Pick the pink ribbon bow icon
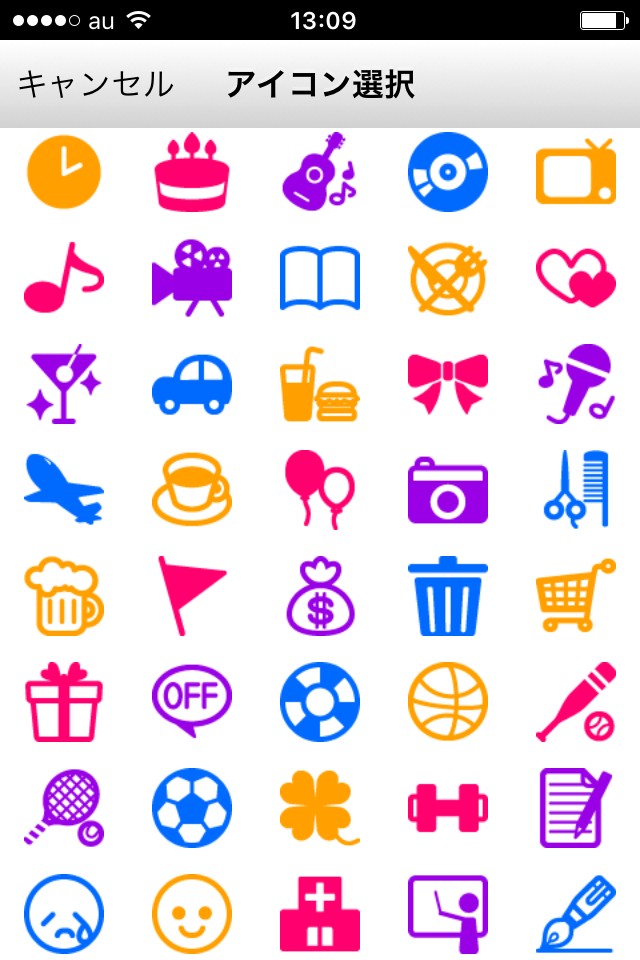The image size is (640, 960). [x=448, y=384]
